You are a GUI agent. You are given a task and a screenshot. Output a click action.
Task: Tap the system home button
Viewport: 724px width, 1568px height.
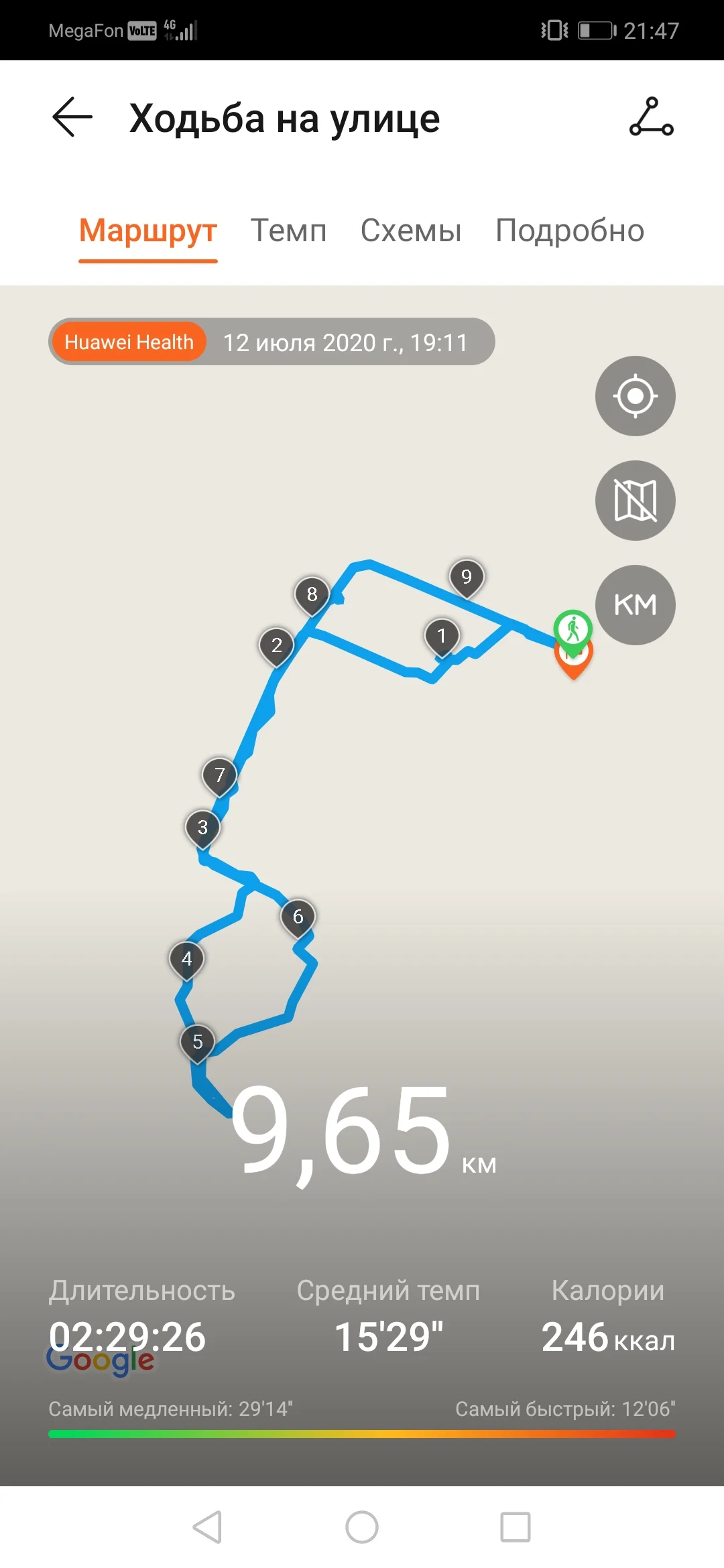362,1527
